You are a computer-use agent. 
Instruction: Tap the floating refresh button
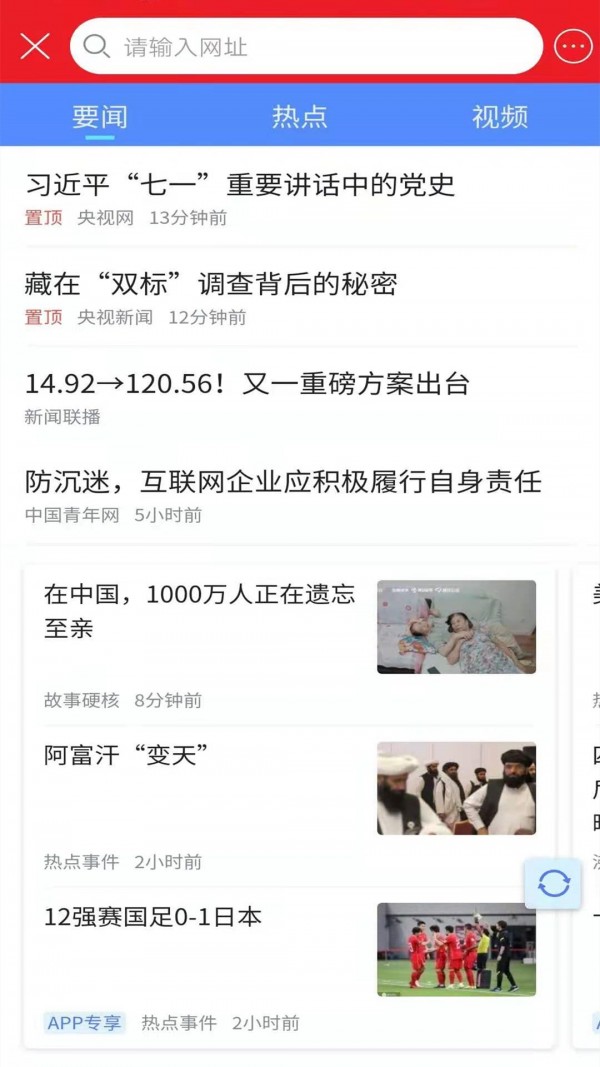(x=553, y=883)
